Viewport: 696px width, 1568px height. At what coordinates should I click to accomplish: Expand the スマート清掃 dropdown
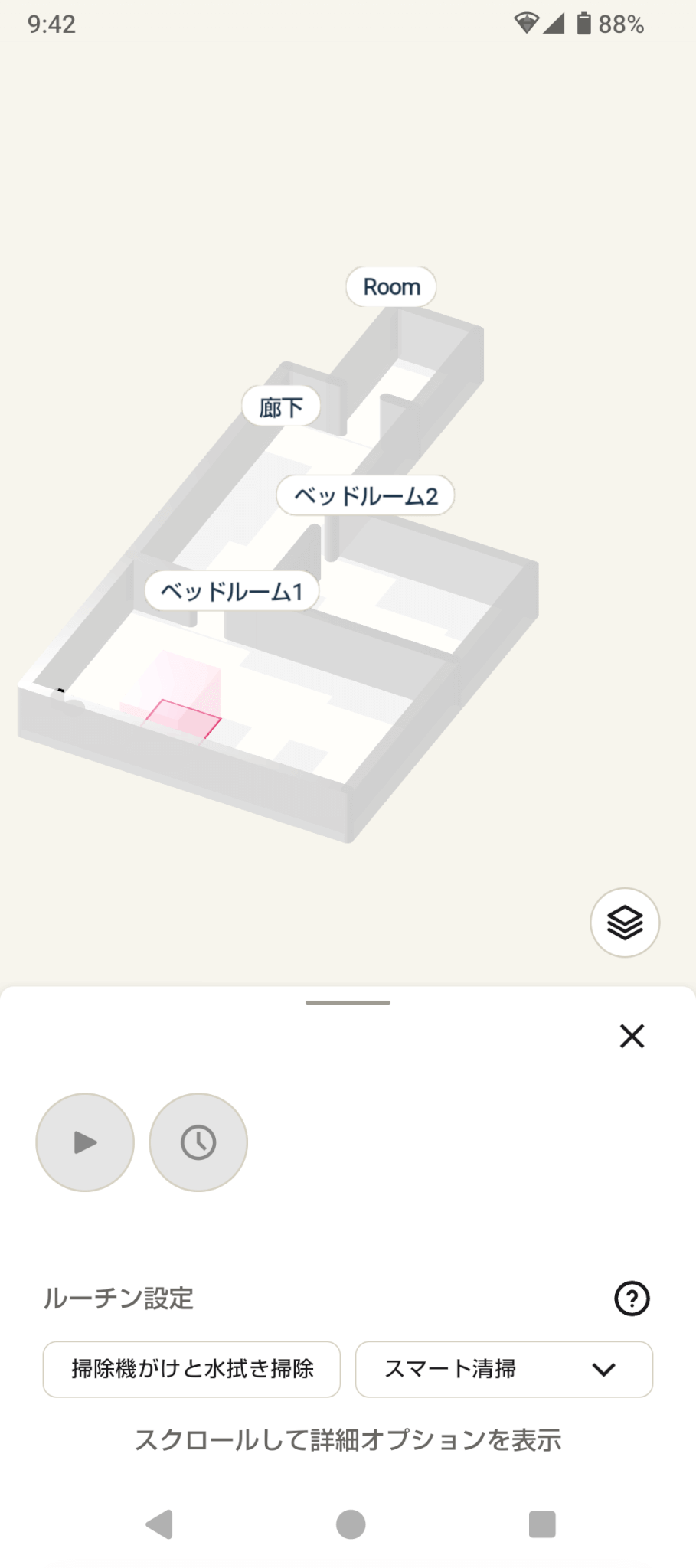504,1369
